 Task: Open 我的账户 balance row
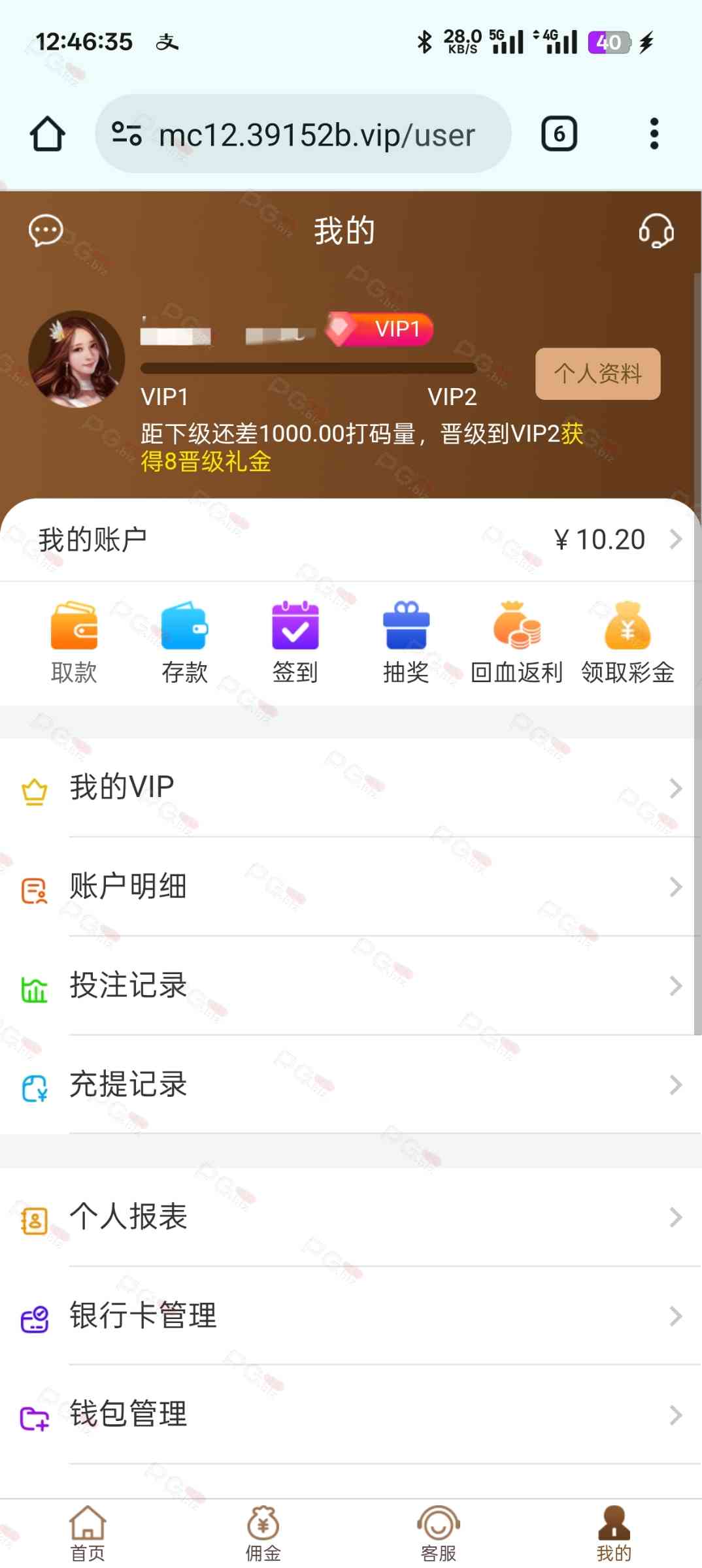351,540
